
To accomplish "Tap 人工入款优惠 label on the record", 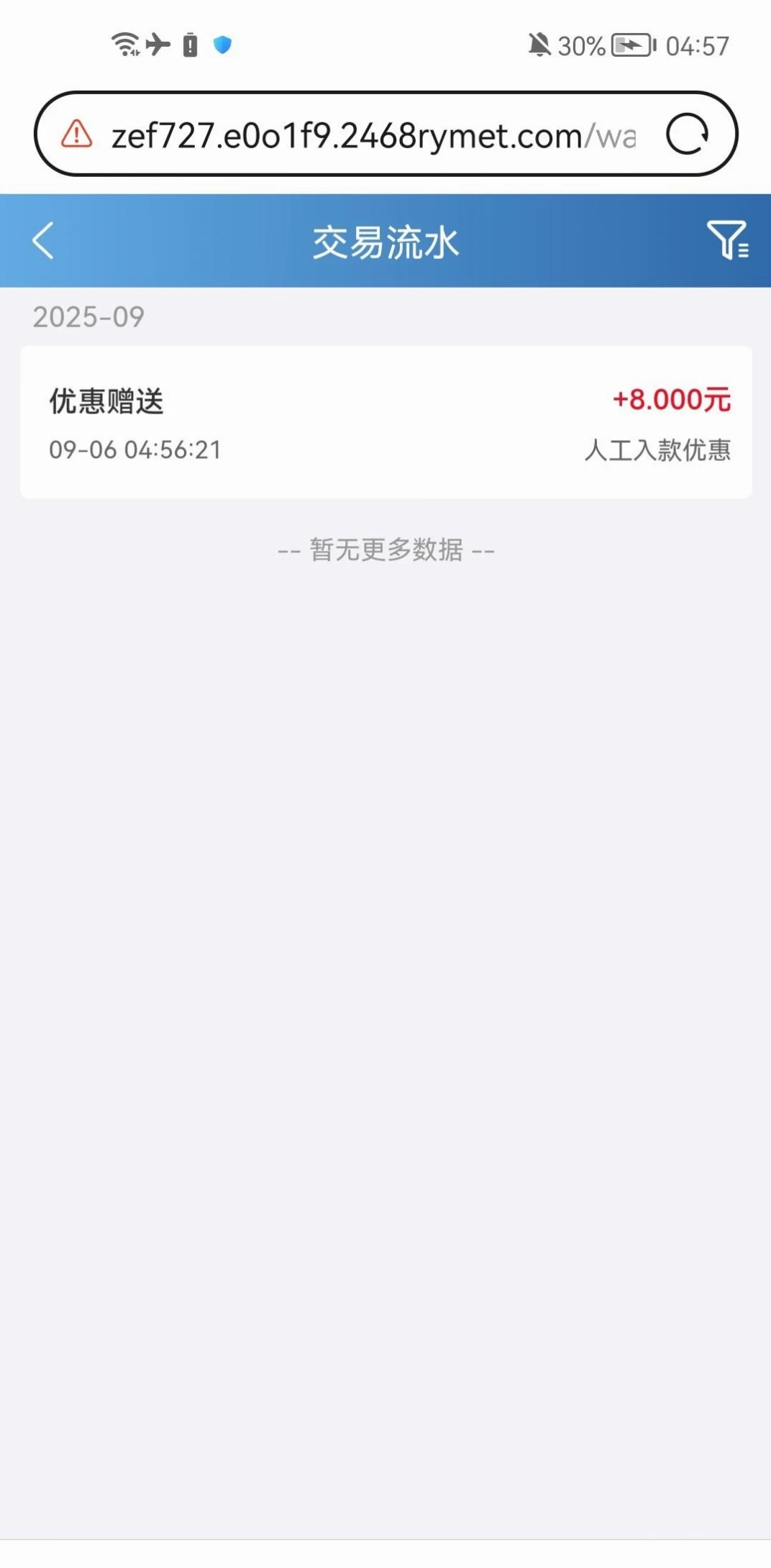I will pos(658,451).
